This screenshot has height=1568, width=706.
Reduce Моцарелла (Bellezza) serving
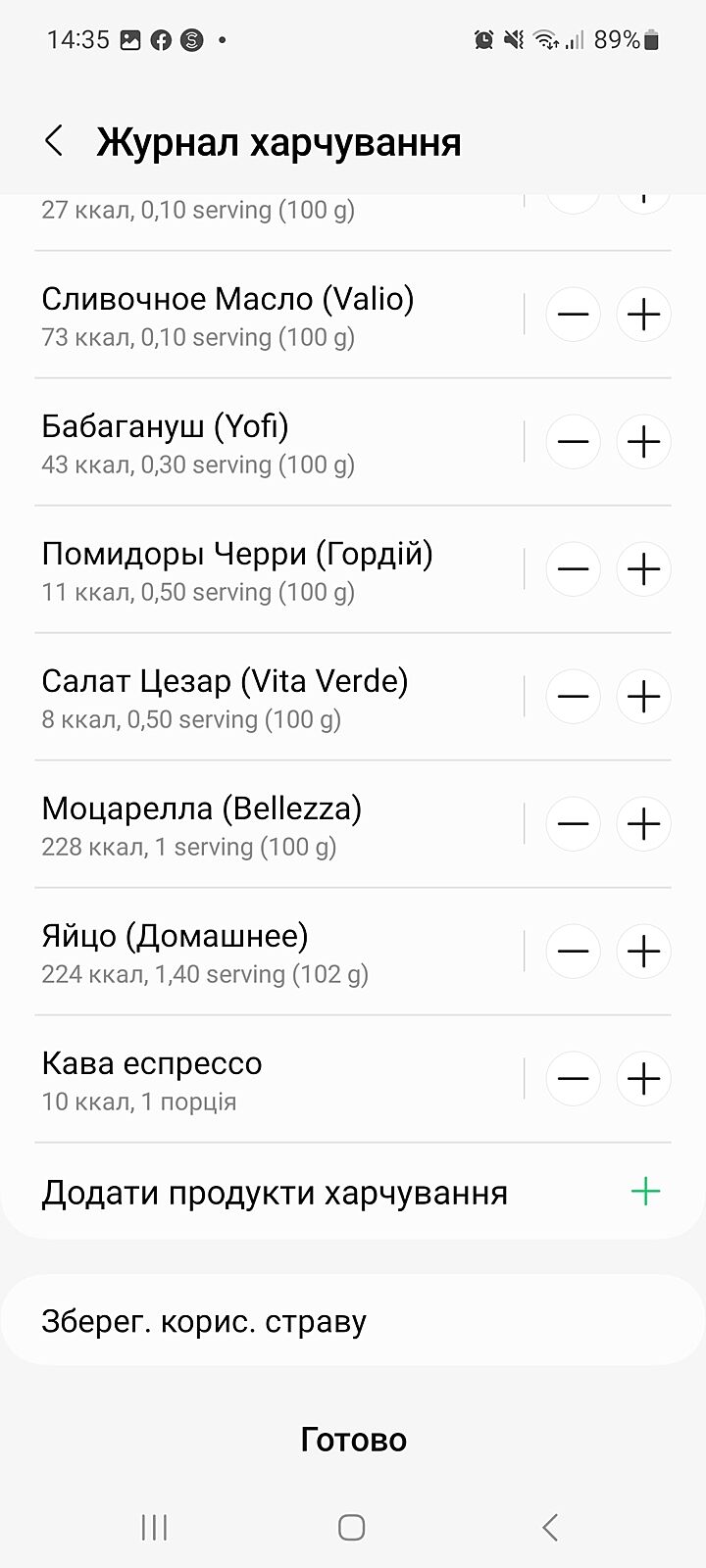(573, 824)
